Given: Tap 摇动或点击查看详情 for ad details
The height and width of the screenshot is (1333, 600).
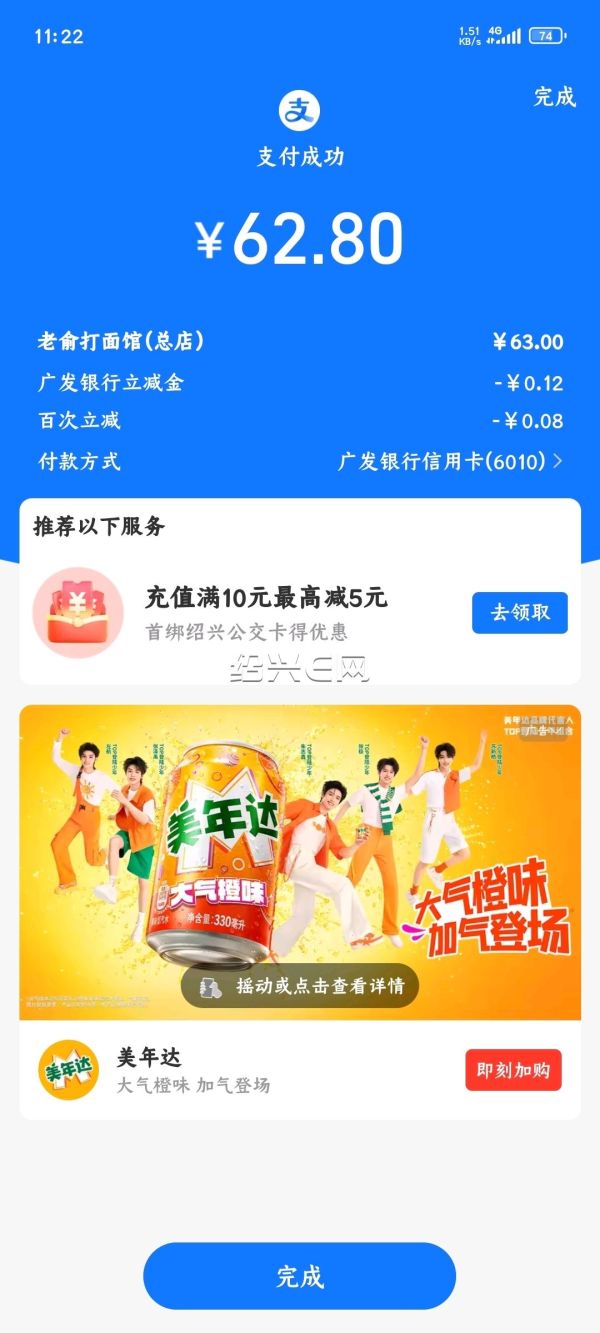Looking at the screenshot, I should pos(300,986).
